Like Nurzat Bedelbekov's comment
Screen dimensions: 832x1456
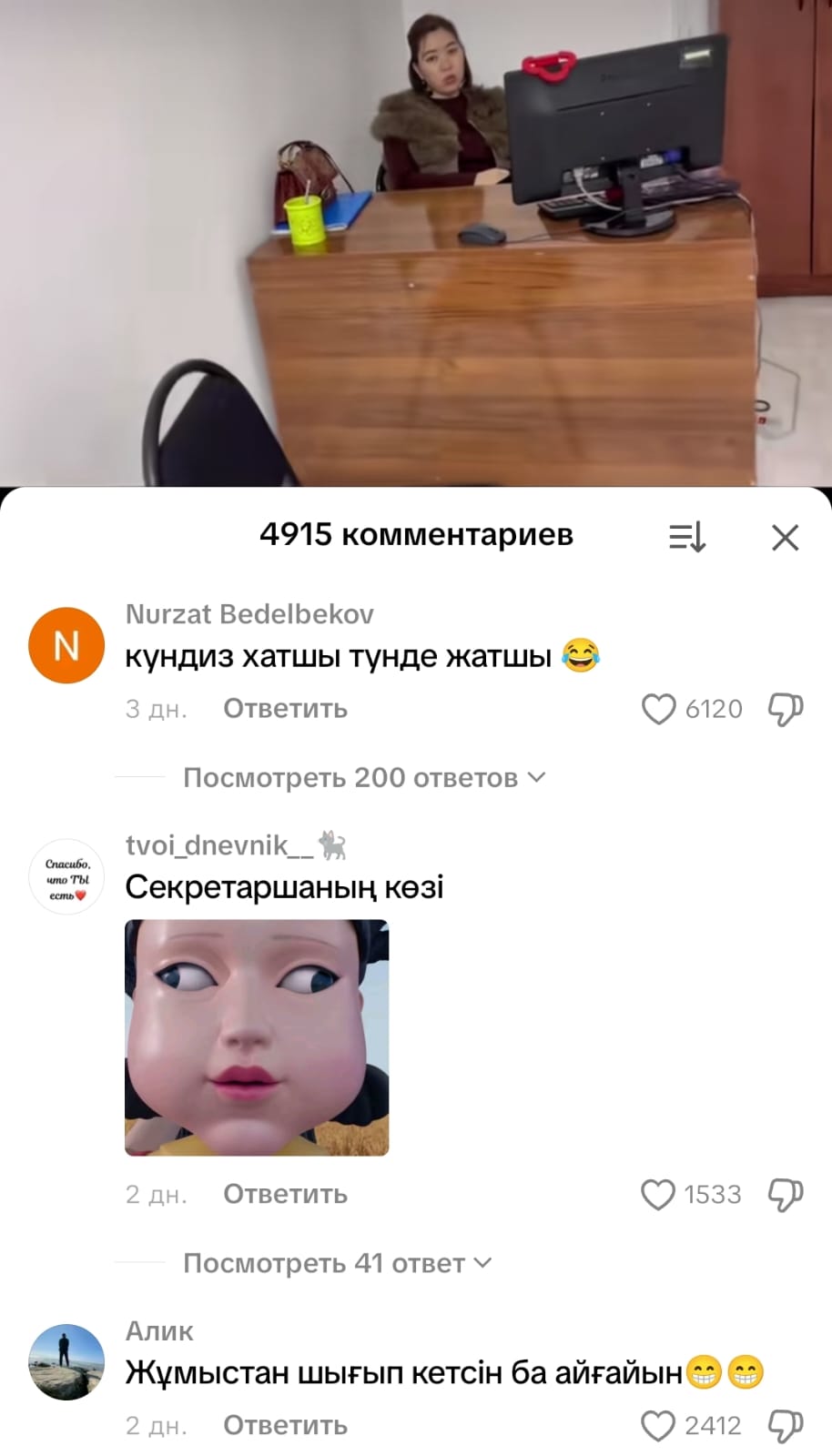[659, 709]
